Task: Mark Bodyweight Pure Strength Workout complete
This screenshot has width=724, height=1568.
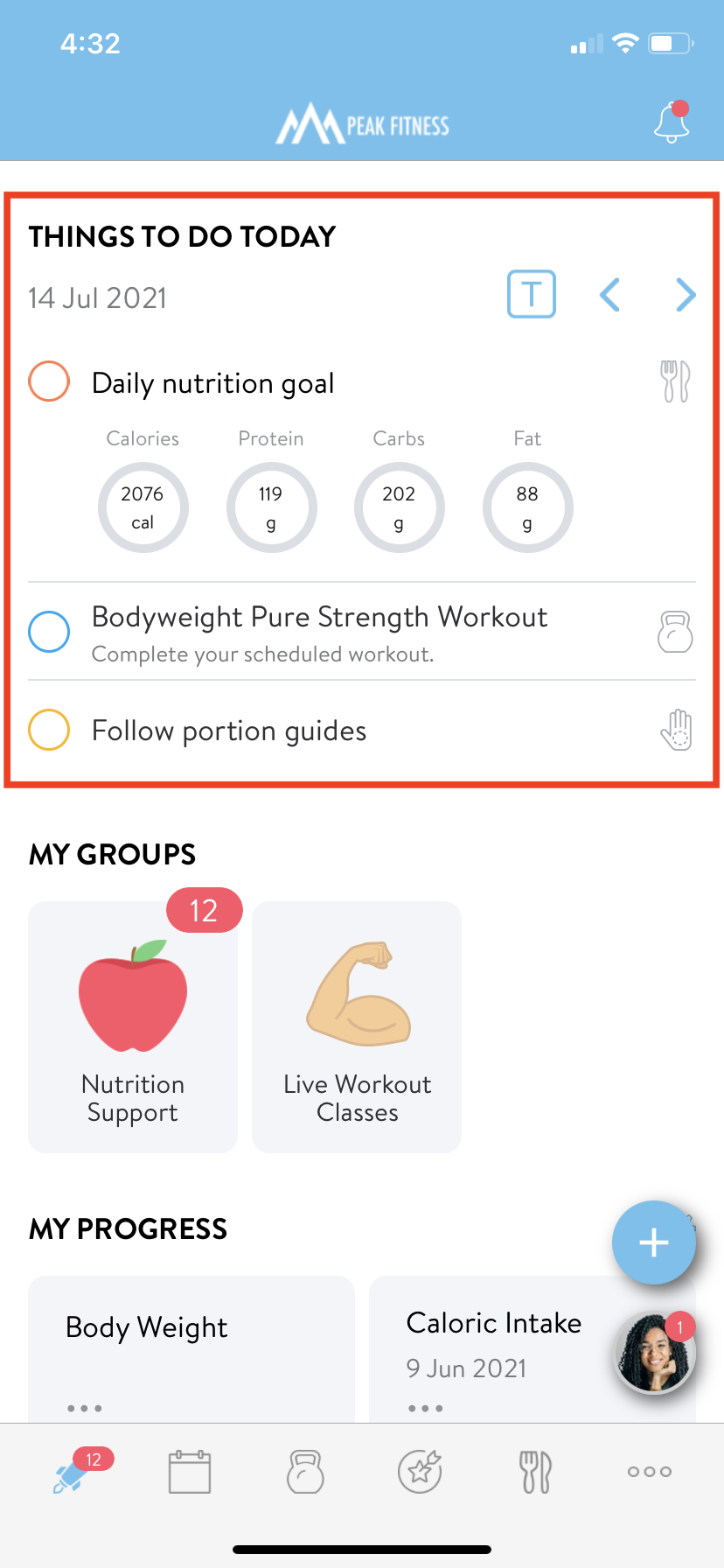Action: (49, 632)
